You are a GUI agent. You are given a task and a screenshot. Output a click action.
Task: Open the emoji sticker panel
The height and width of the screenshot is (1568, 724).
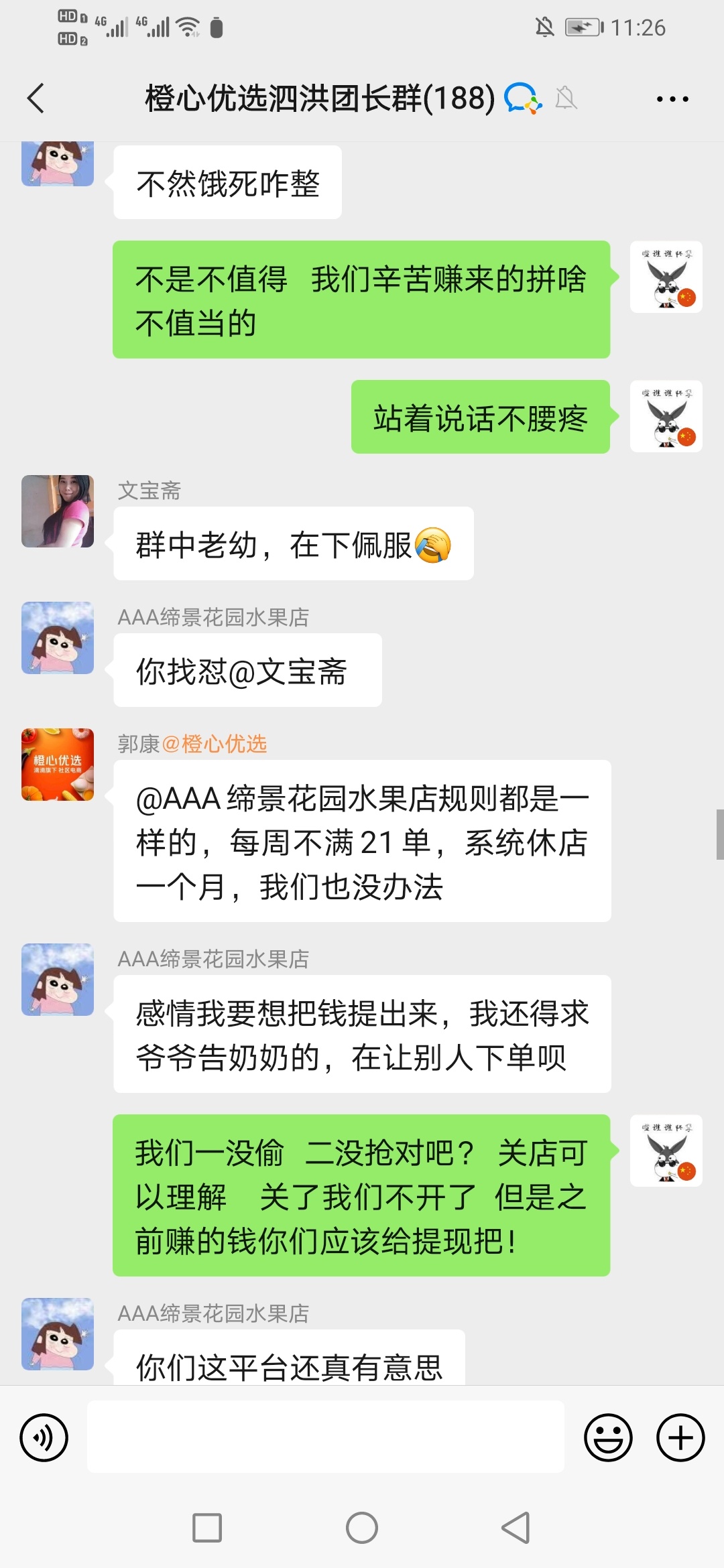pyautogui.click(x=608, y=1437)
